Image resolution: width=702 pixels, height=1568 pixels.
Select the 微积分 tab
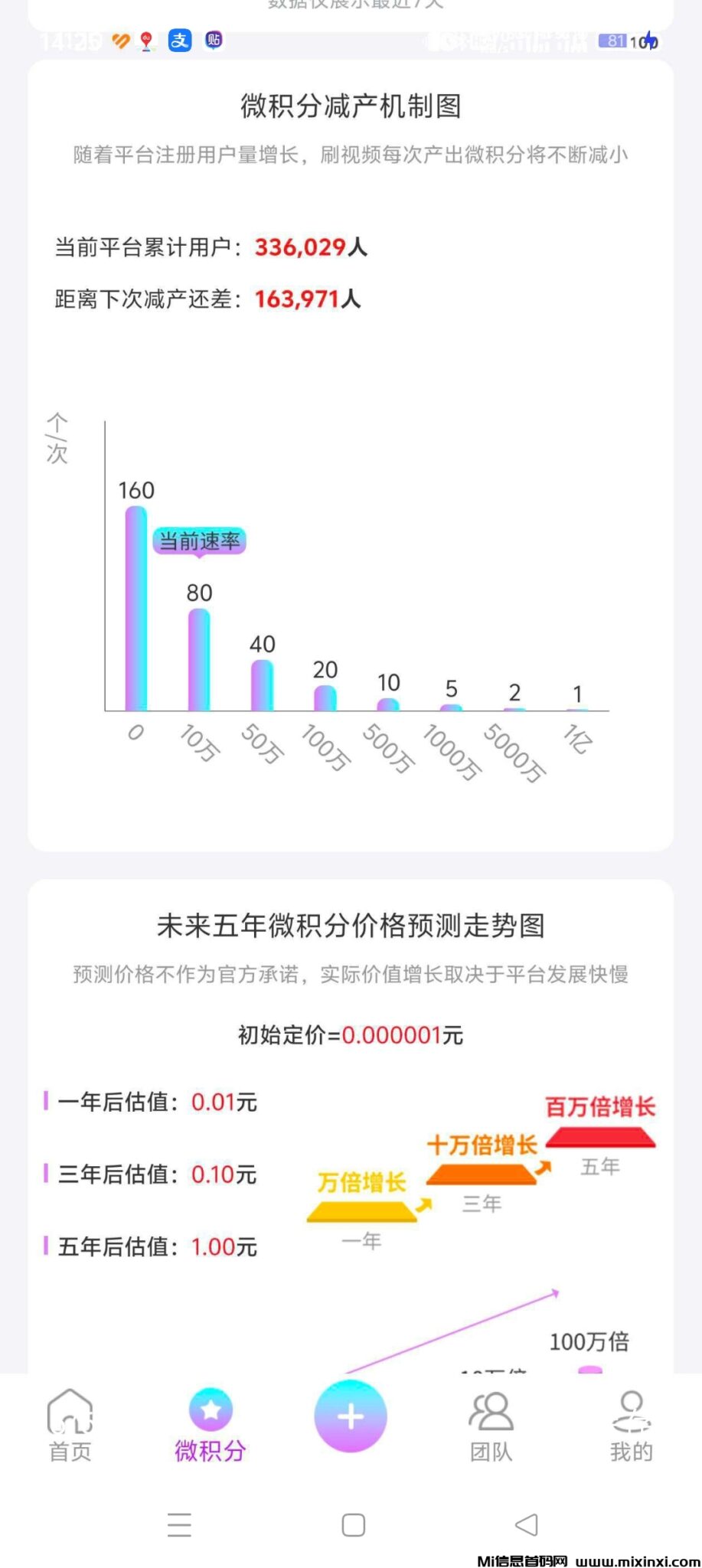pyautogui.click(x=211, y=1426)
